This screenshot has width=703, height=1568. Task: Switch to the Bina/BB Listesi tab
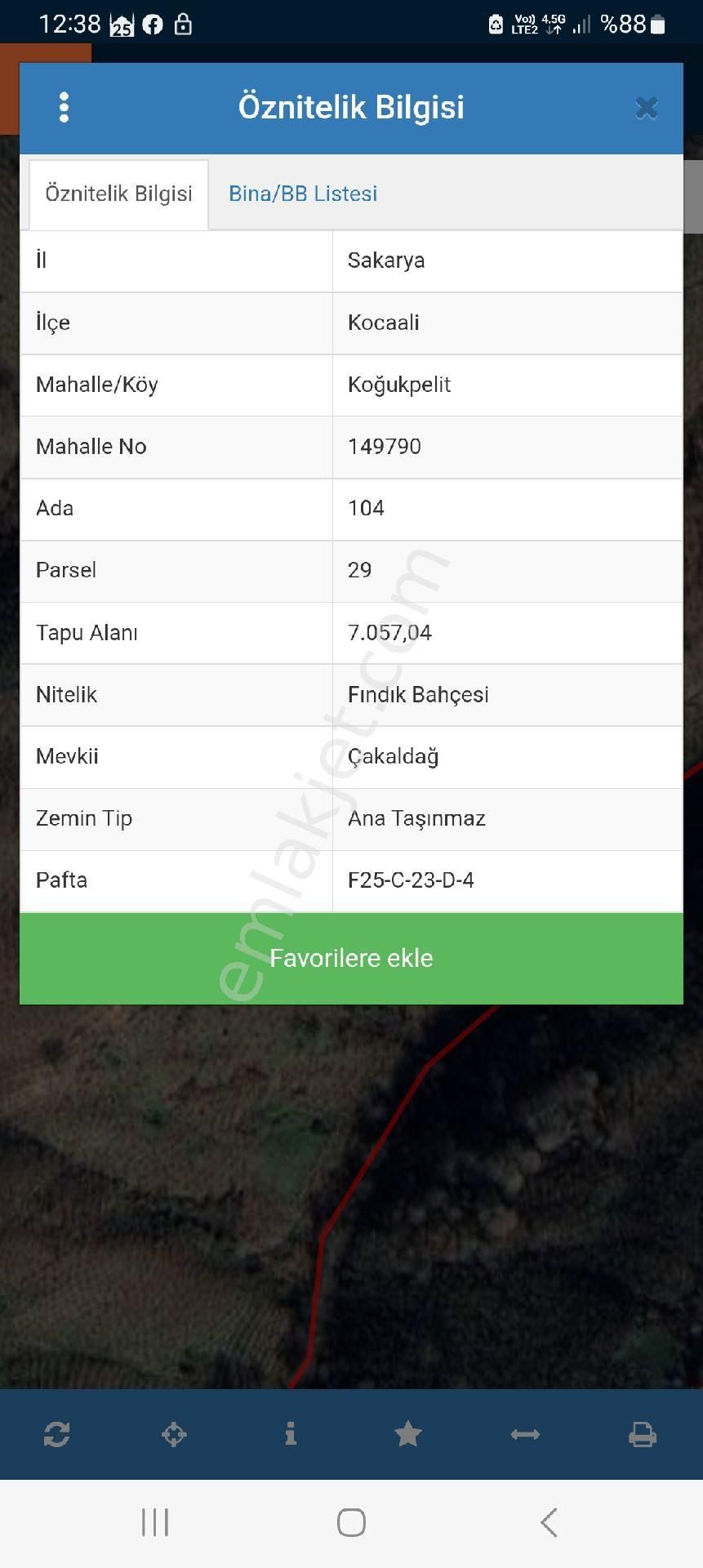303,194
